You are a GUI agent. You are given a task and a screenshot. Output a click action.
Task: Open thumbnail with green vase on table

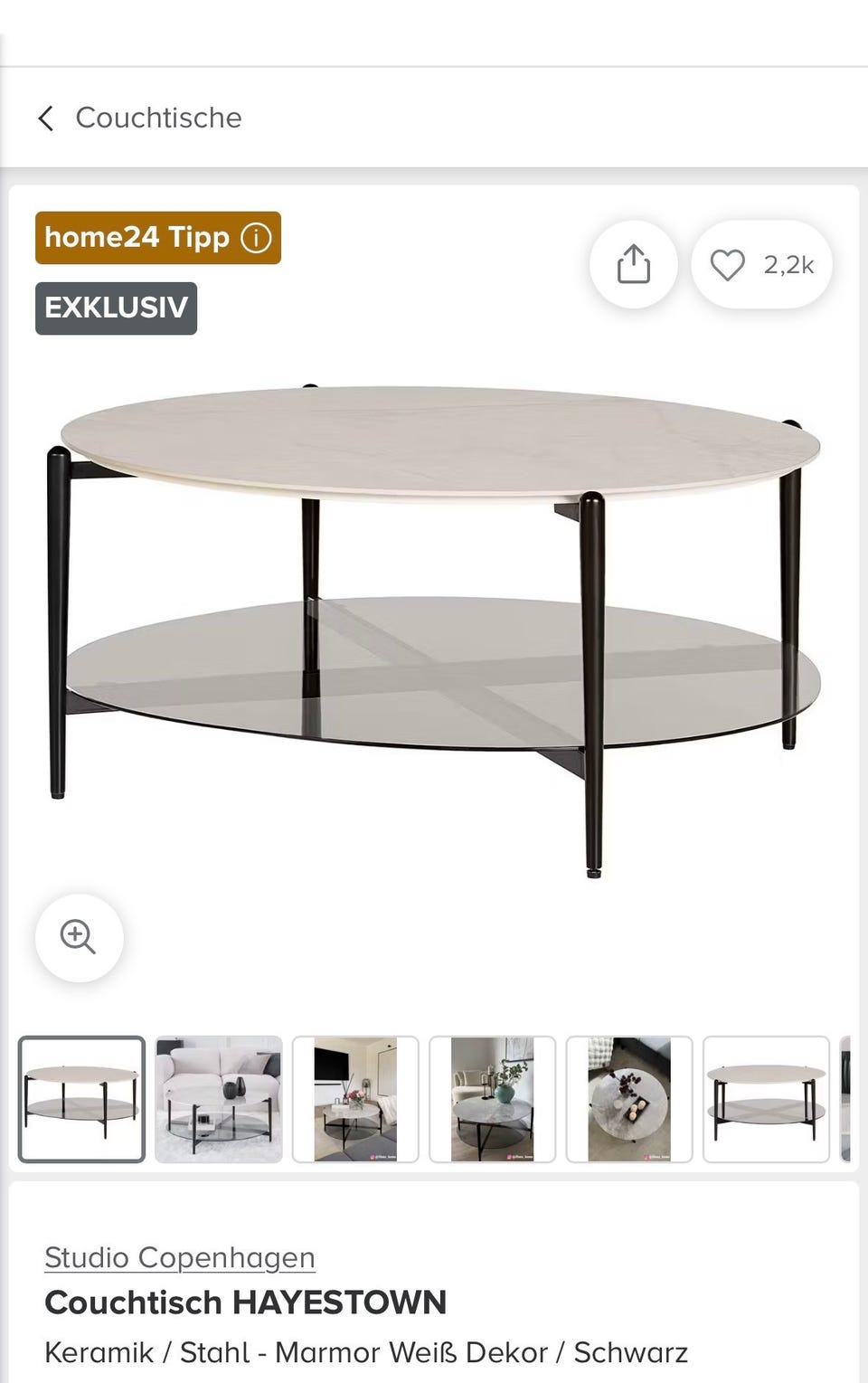pos(492,1099)
